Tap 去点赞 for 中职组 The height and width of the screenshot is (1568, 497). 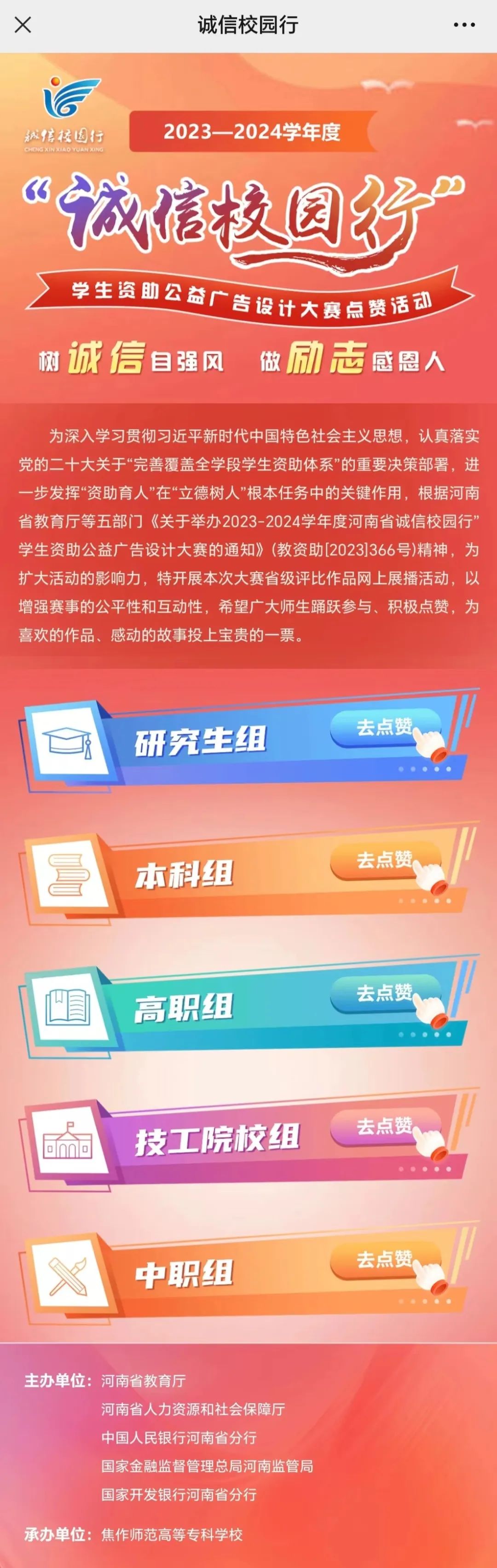(x=384, y=1259)
